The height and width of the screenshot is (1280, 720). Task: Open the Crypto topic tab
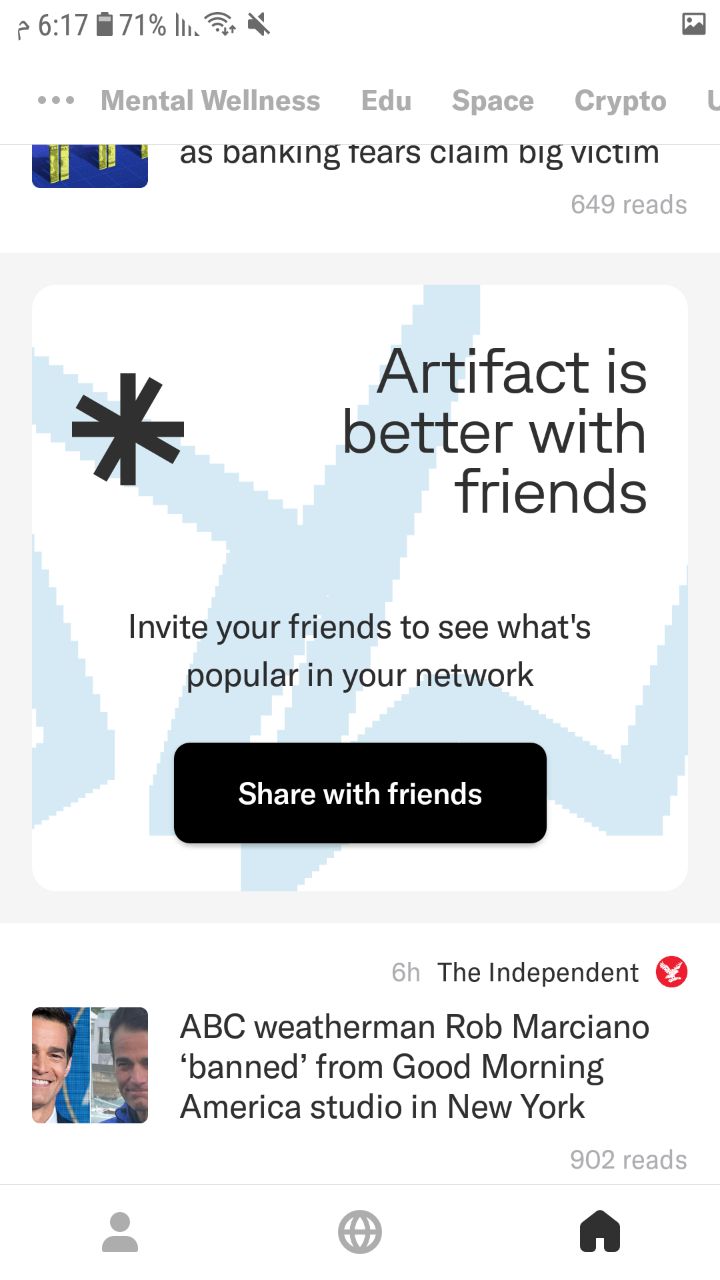pyautogui.click(x=620, y=101)
